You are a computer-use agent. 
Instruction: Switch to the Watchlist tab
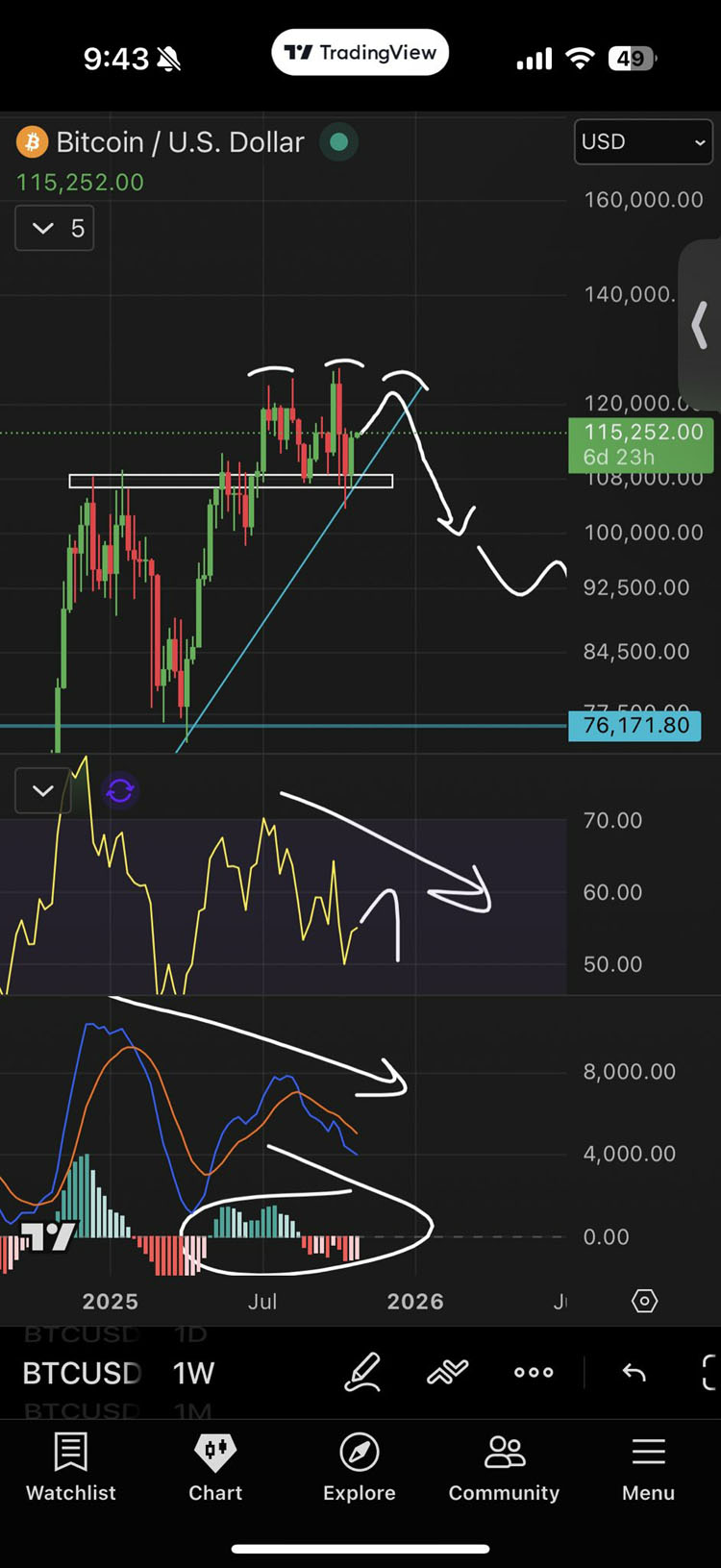coord(69,1464)
